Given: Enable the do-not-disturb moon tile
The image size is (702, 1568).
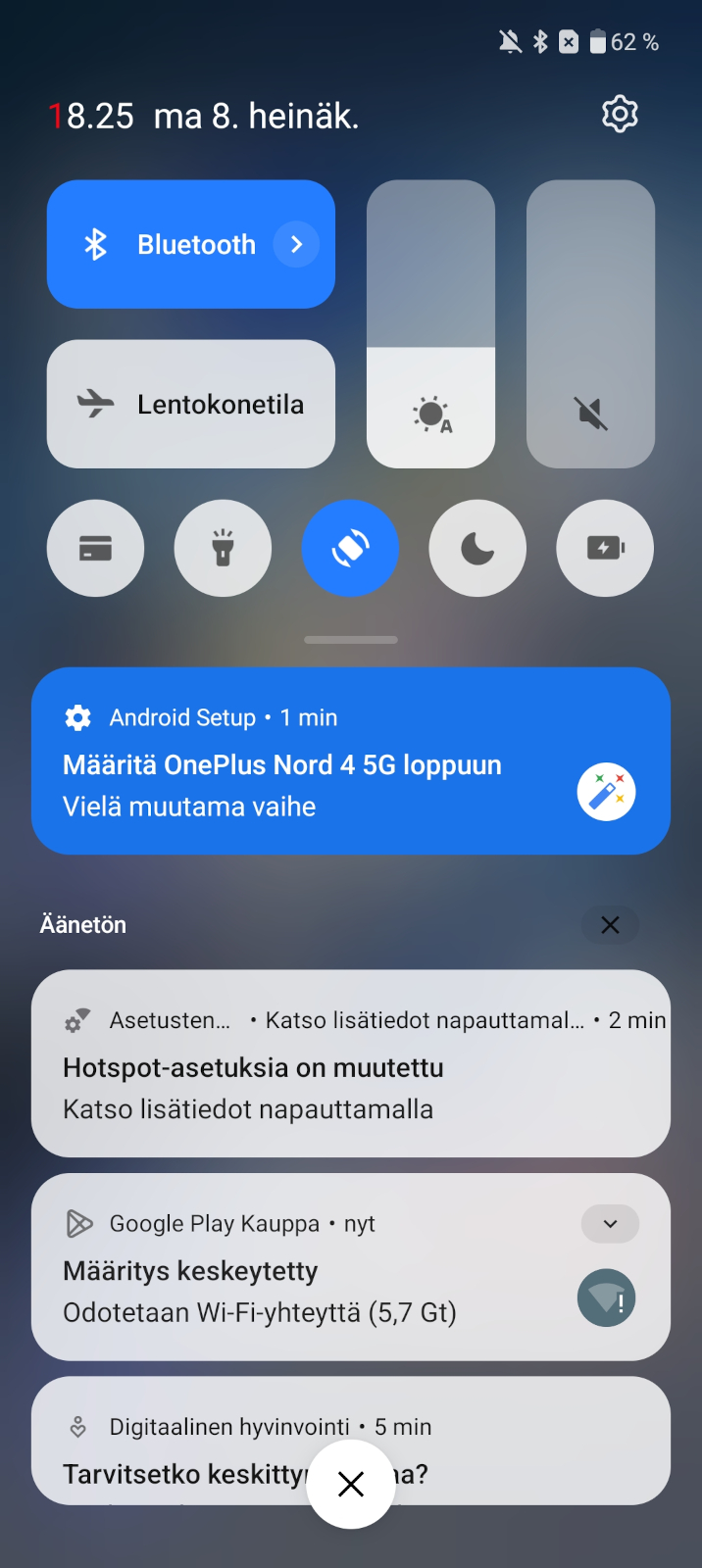Looking at the screenshot, I should (x=477, y=549).
